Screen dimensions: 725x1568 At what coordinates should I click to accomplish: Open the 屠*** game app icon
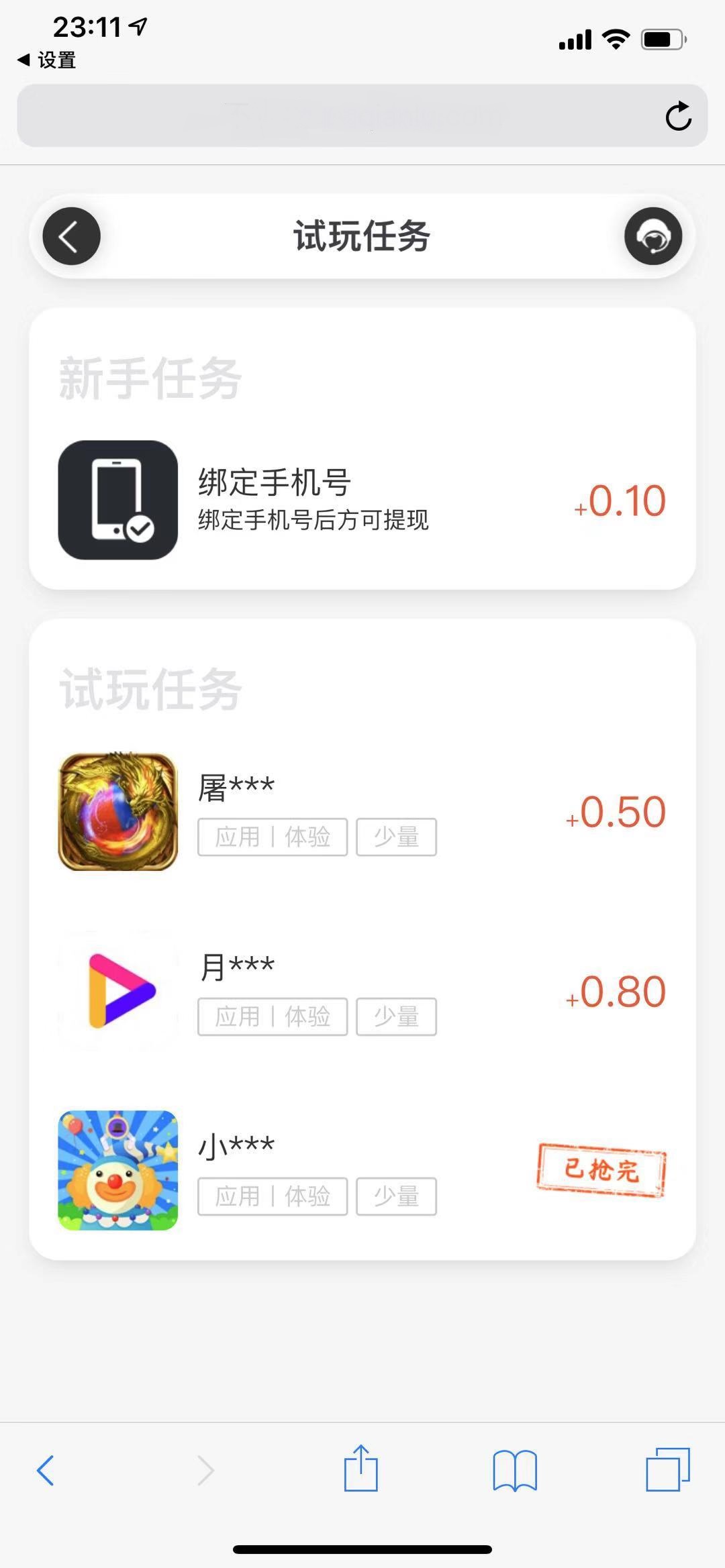click(x=117, y=812)
